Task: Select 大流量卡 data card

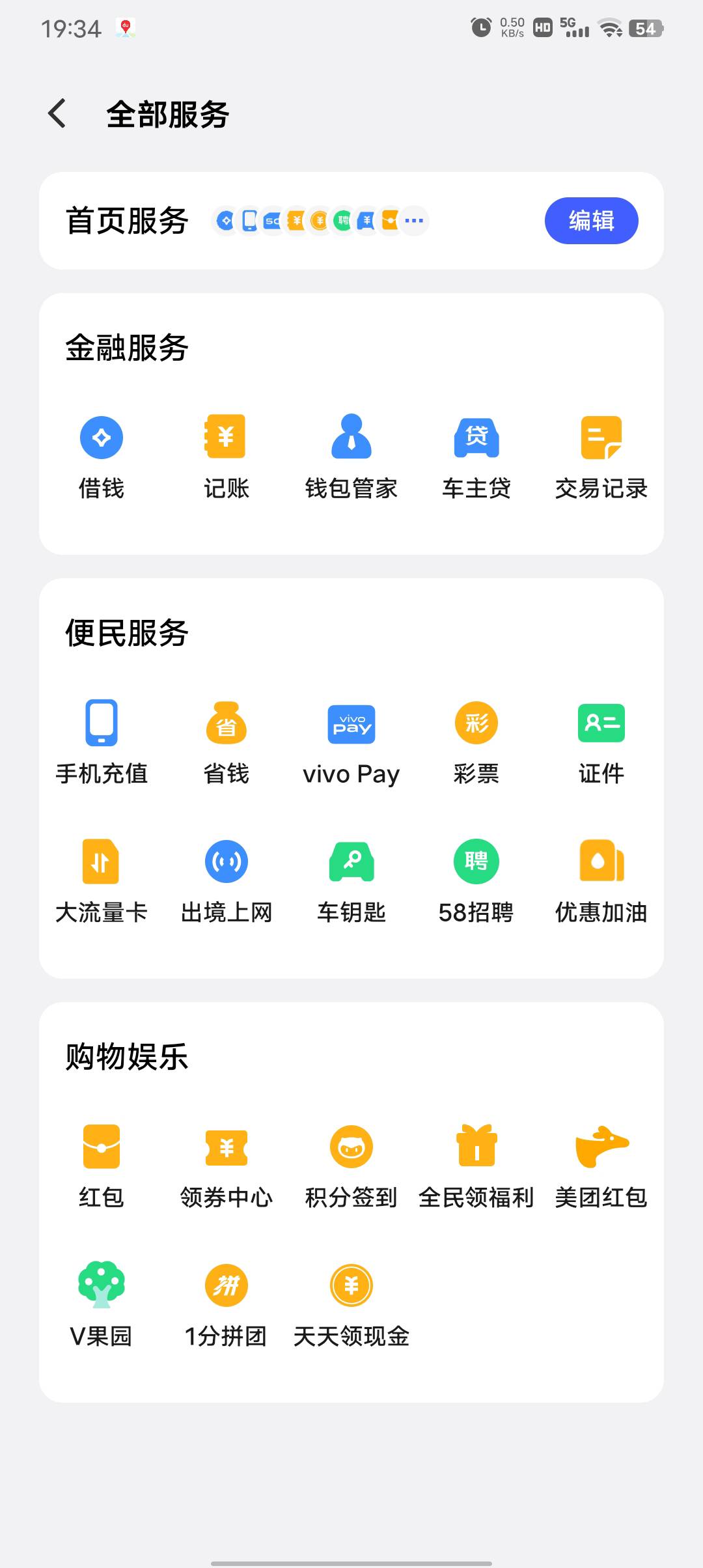Action: pos(102,862)
